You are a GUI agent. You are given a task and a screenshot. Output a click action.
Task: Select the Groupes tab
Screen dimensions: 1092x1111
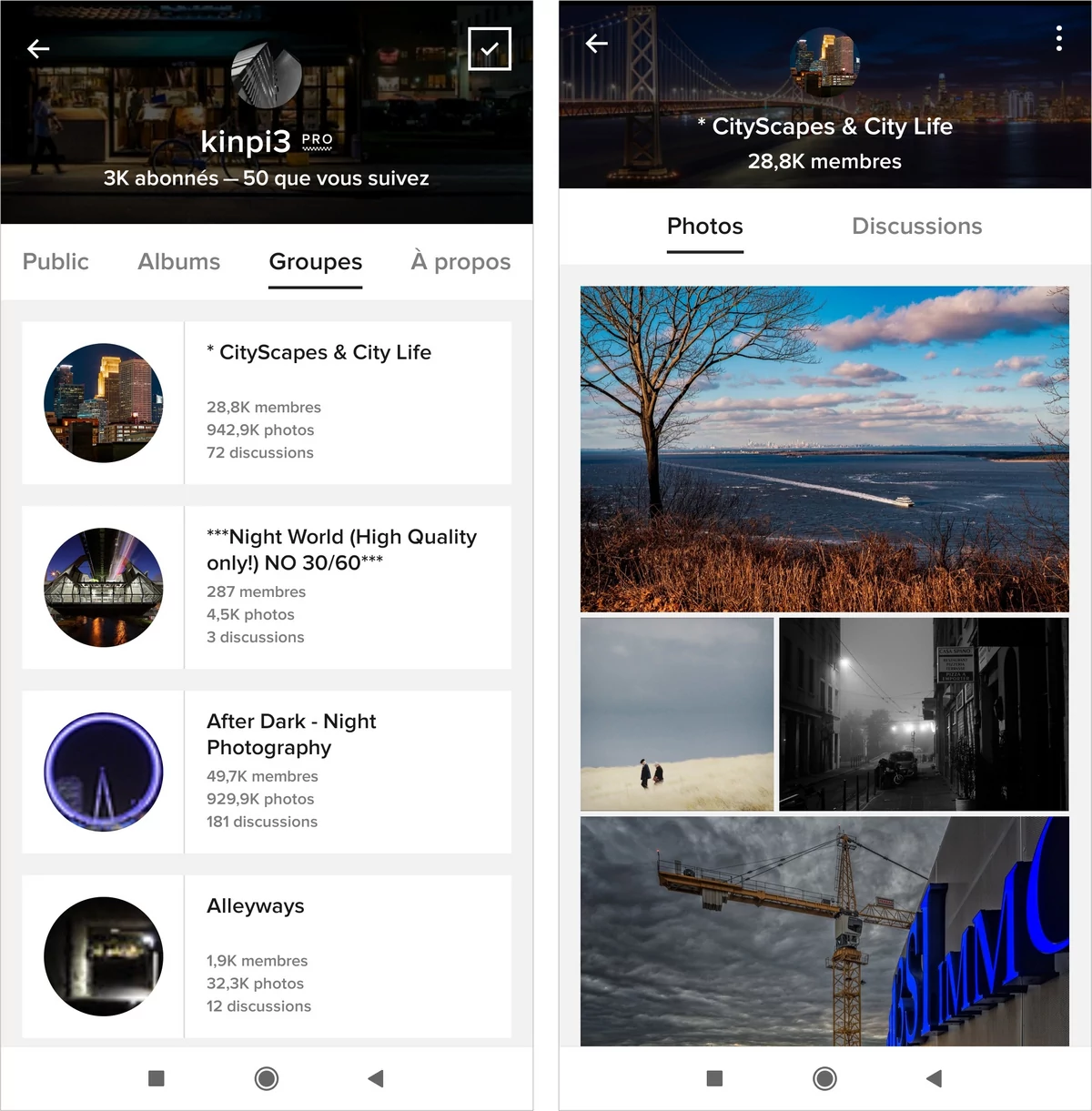[x=316, y=262]
